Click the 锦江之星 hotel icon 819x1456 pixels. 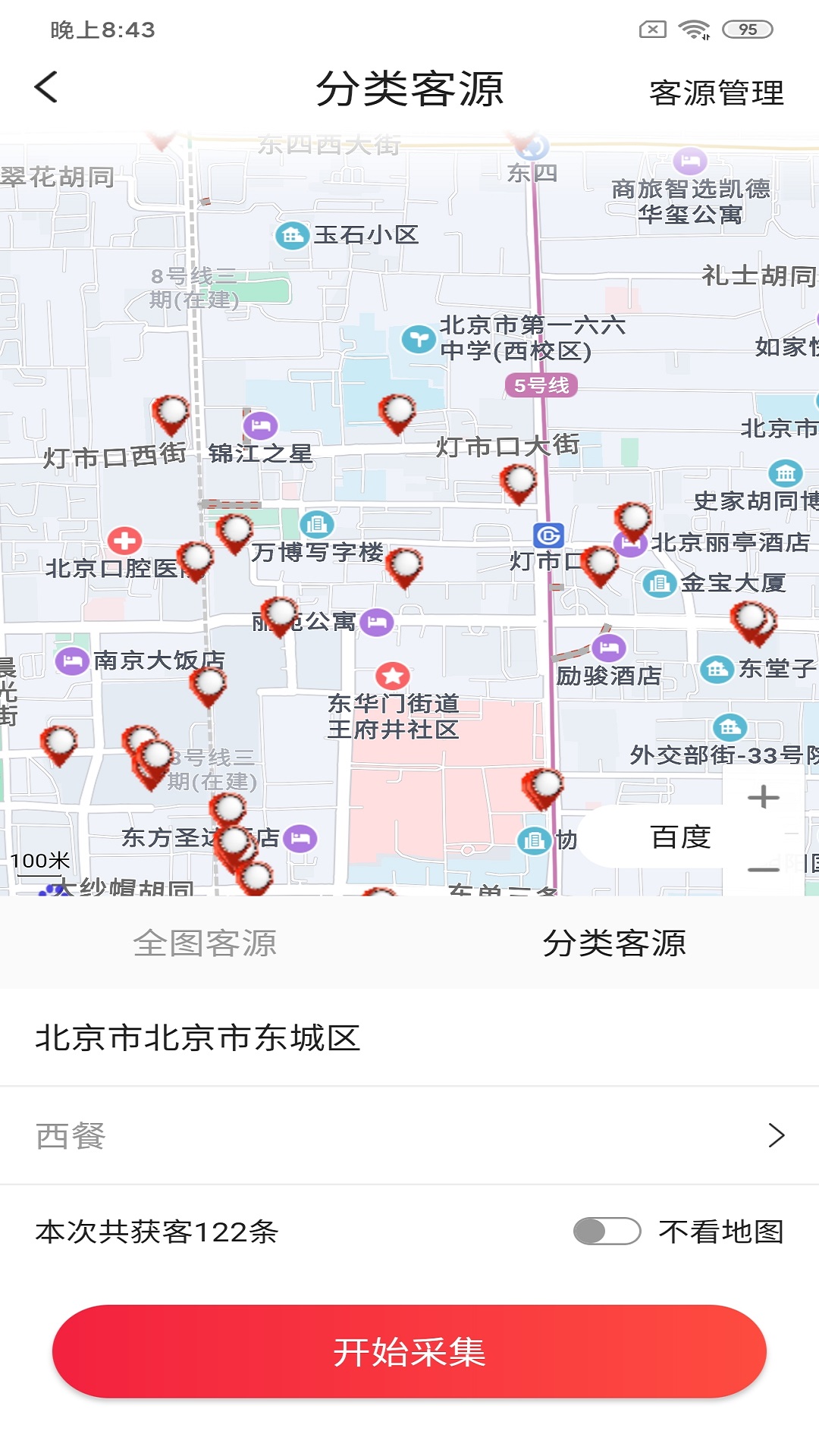(261, 425)
